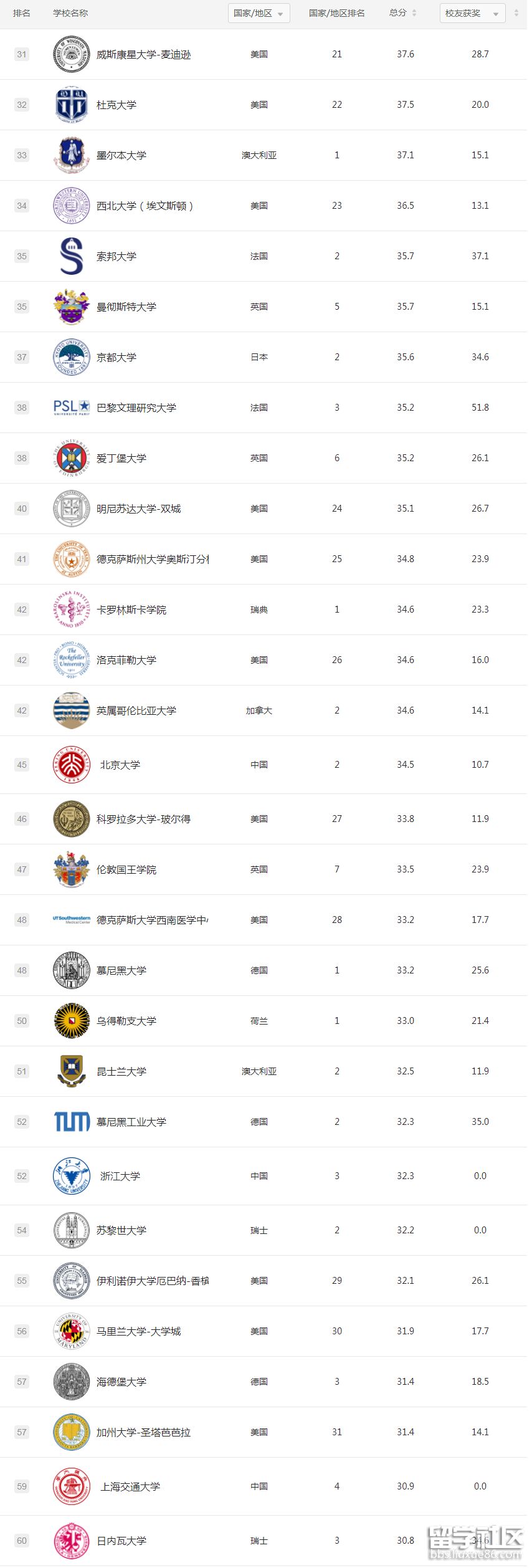Open 墨尔本大学 university page
The width and height of the screenshot is (532, 1568).
tap(121, 156)
